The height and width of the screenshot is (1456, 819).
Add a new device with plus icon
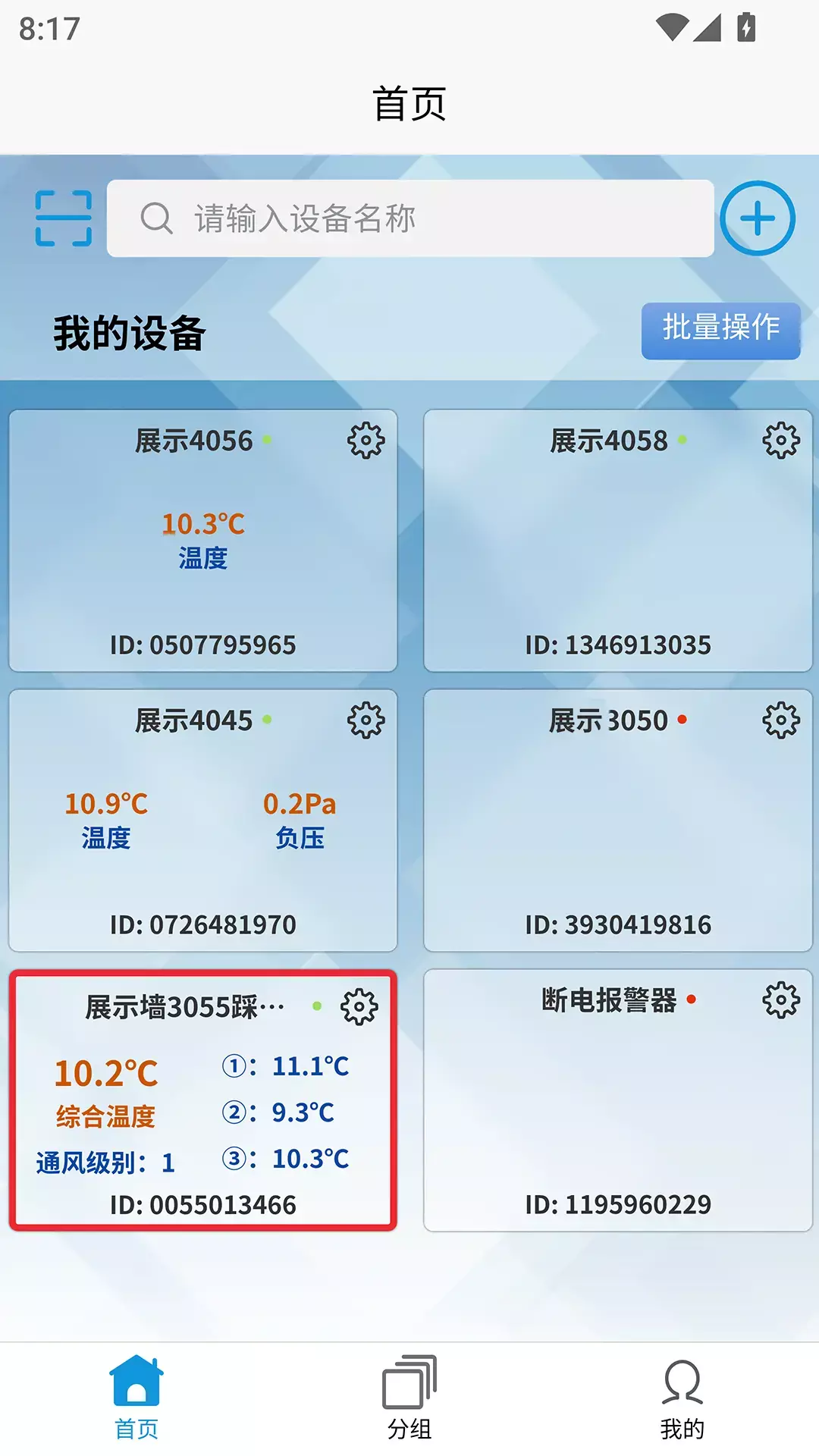point(757,218)
